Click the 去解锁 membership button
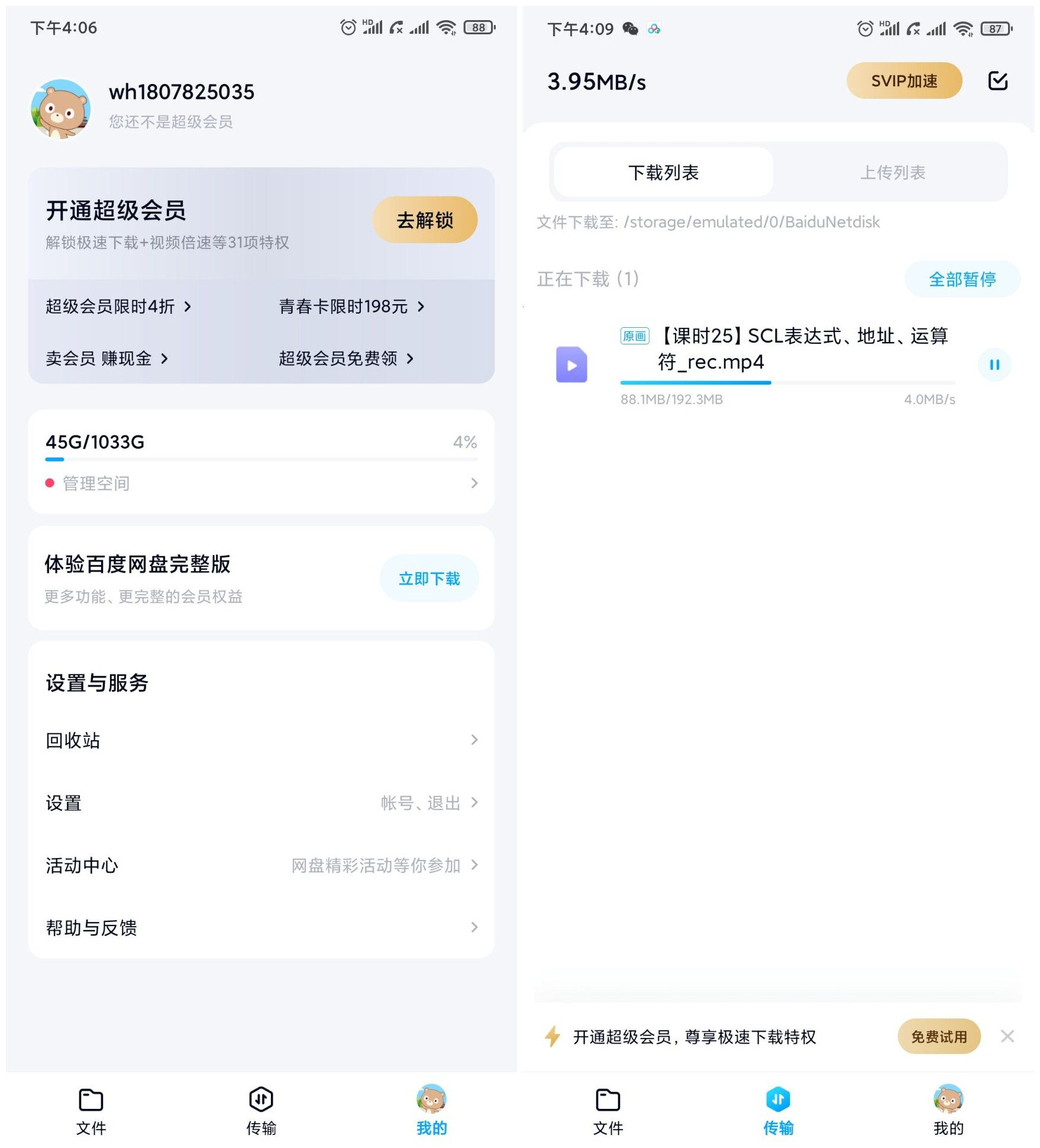Screen dimensions: 1040x1148 [425, 220]
